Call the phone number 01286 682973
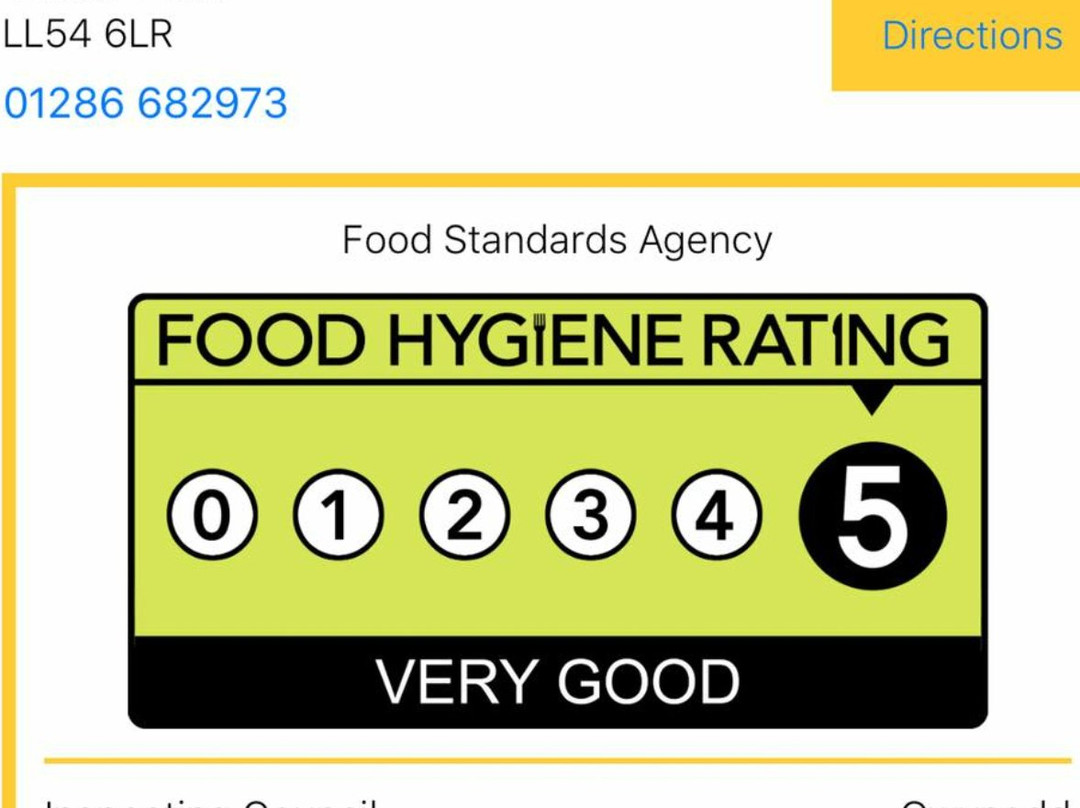 (146, 103)
